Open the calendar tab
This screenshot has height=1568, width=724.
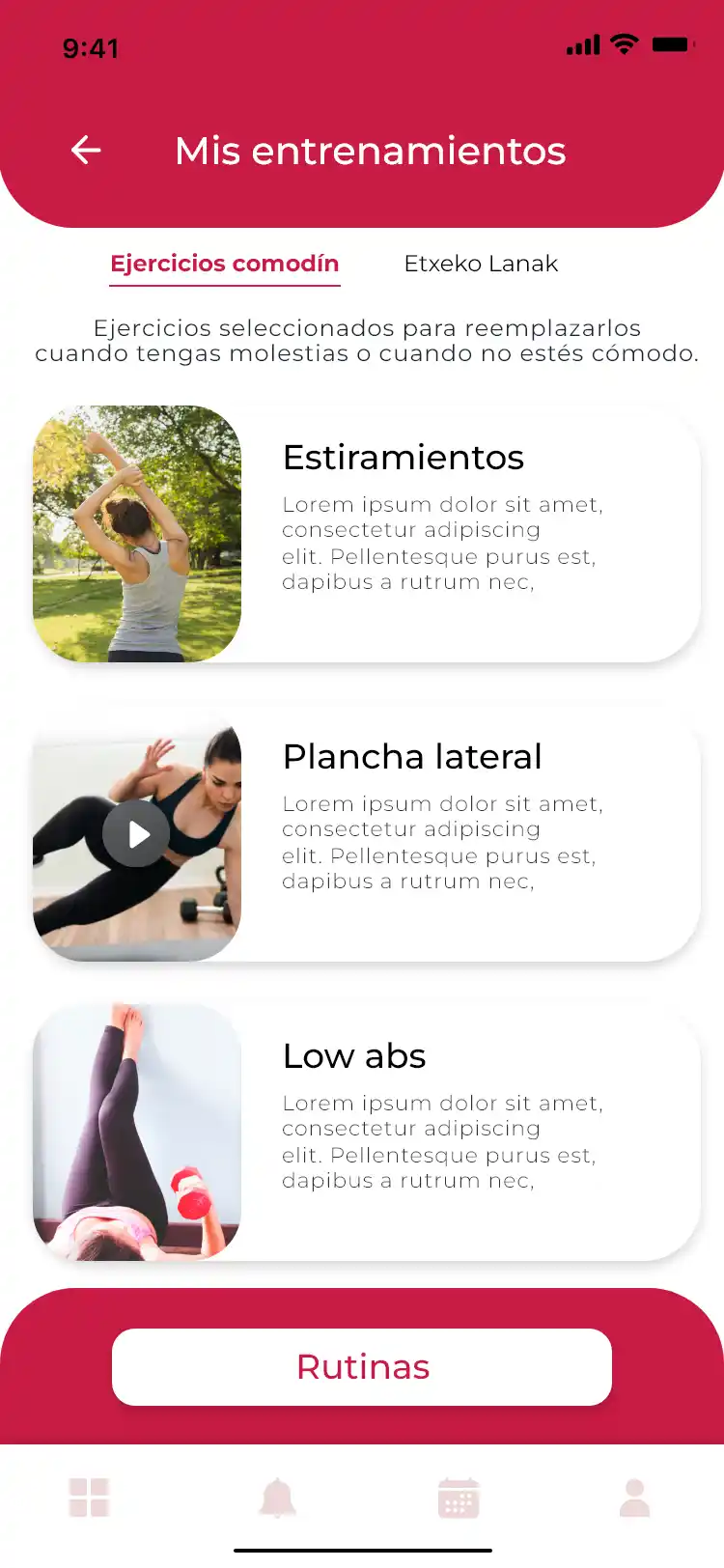[x=459, y=1498]
